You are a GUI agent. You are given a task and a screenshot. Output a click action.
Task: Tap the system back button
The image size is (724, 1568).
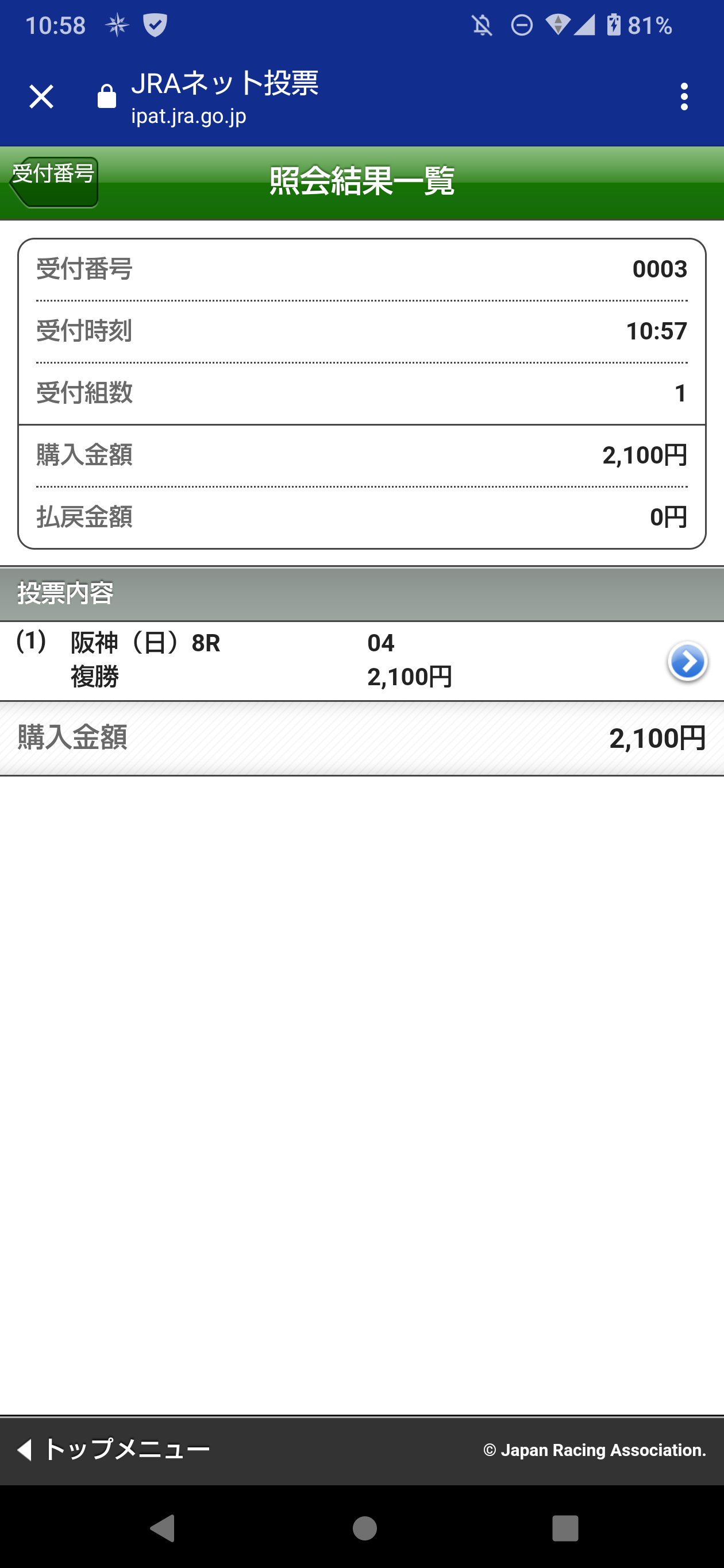pyautogui.click(x=163, y=1527)
